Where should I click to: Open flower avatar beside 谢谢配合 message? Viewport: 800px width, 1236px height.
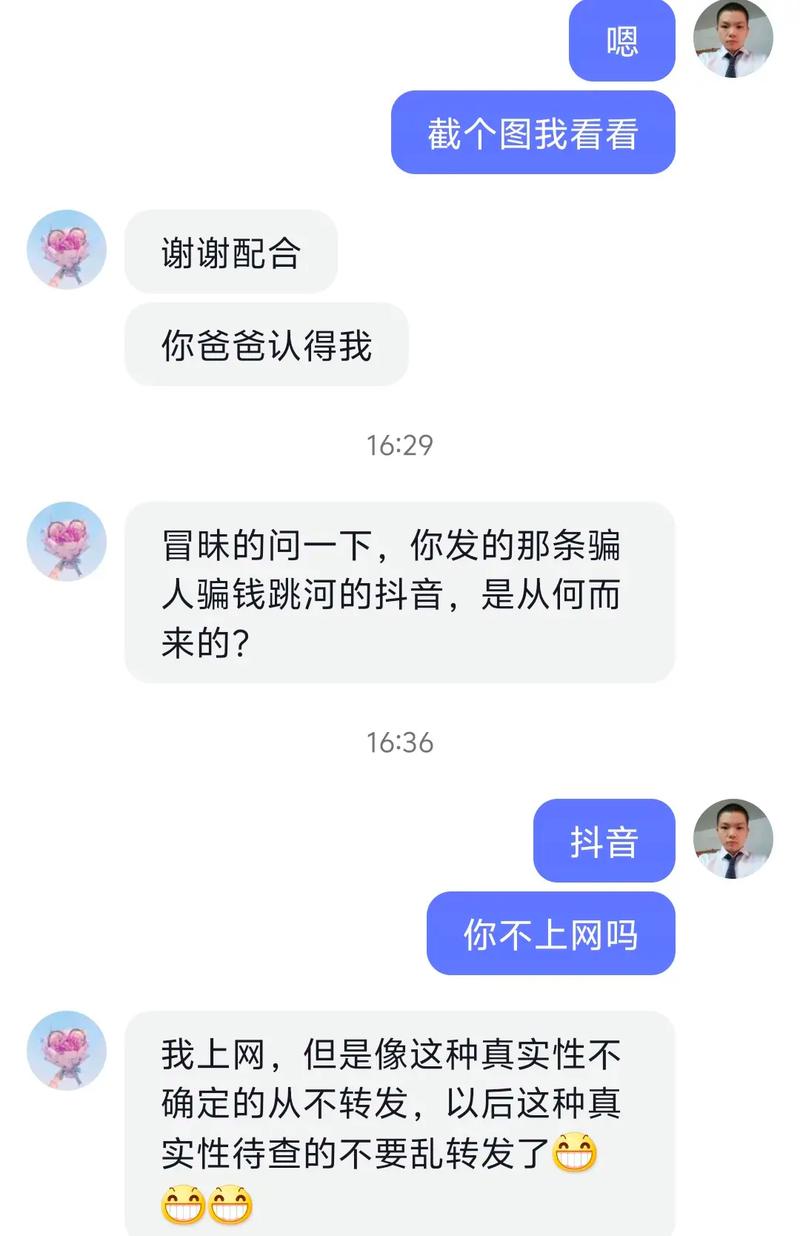point(66,250)
